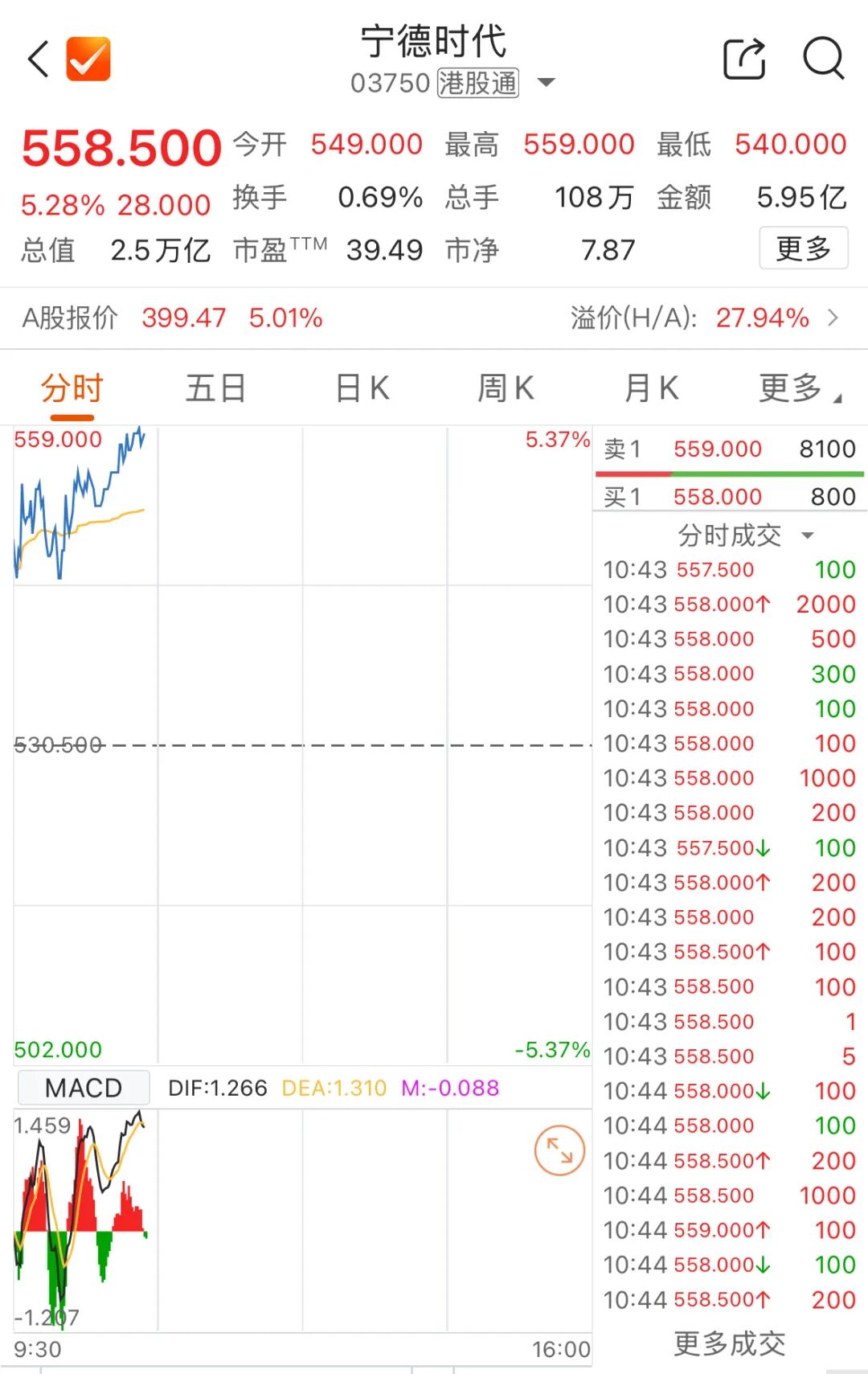Switch to the 日K chart tab
This screenshot has height=1374, width=868.
pyautogui.click(x=362, y=389)
